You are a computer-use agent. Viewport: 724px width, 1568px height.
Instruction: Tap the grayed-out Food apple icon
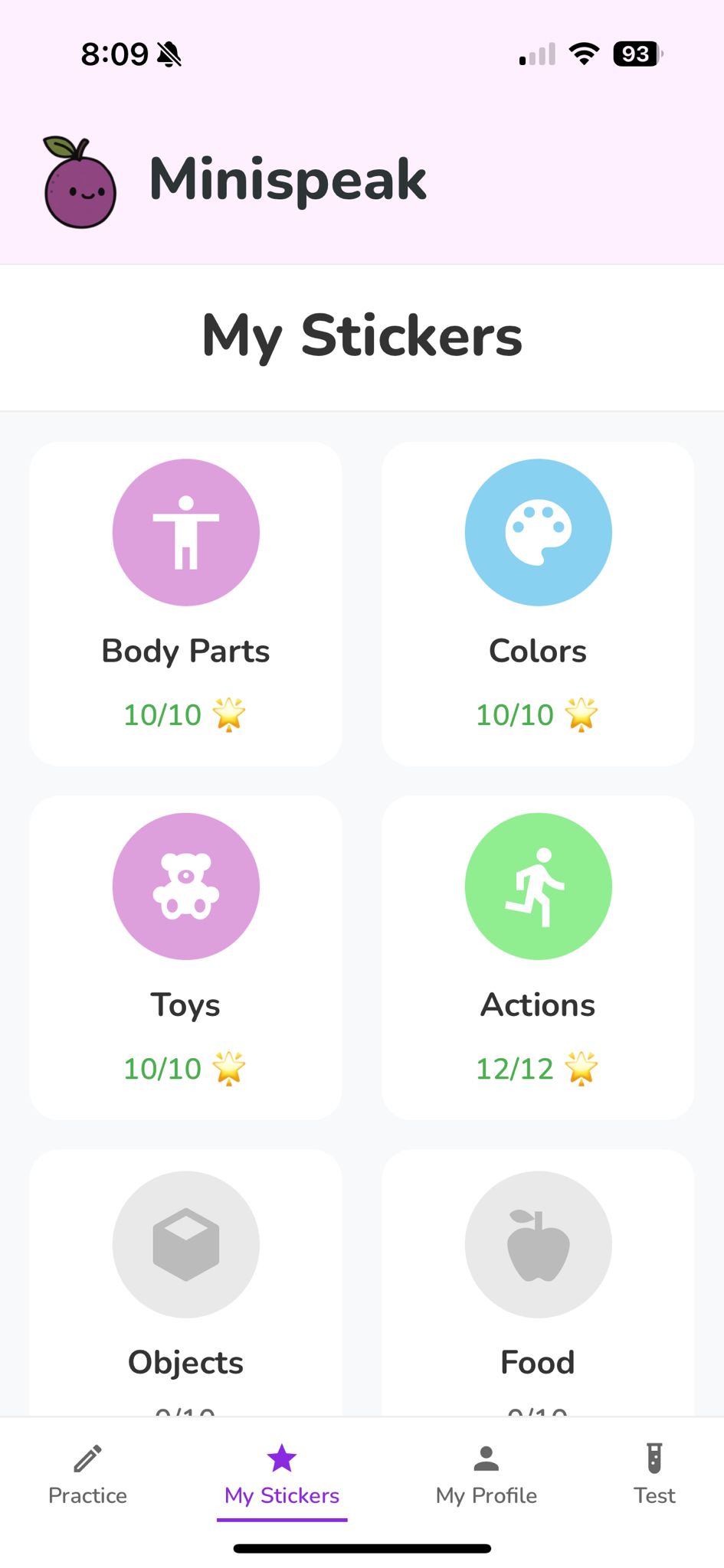click(537, 1244)
